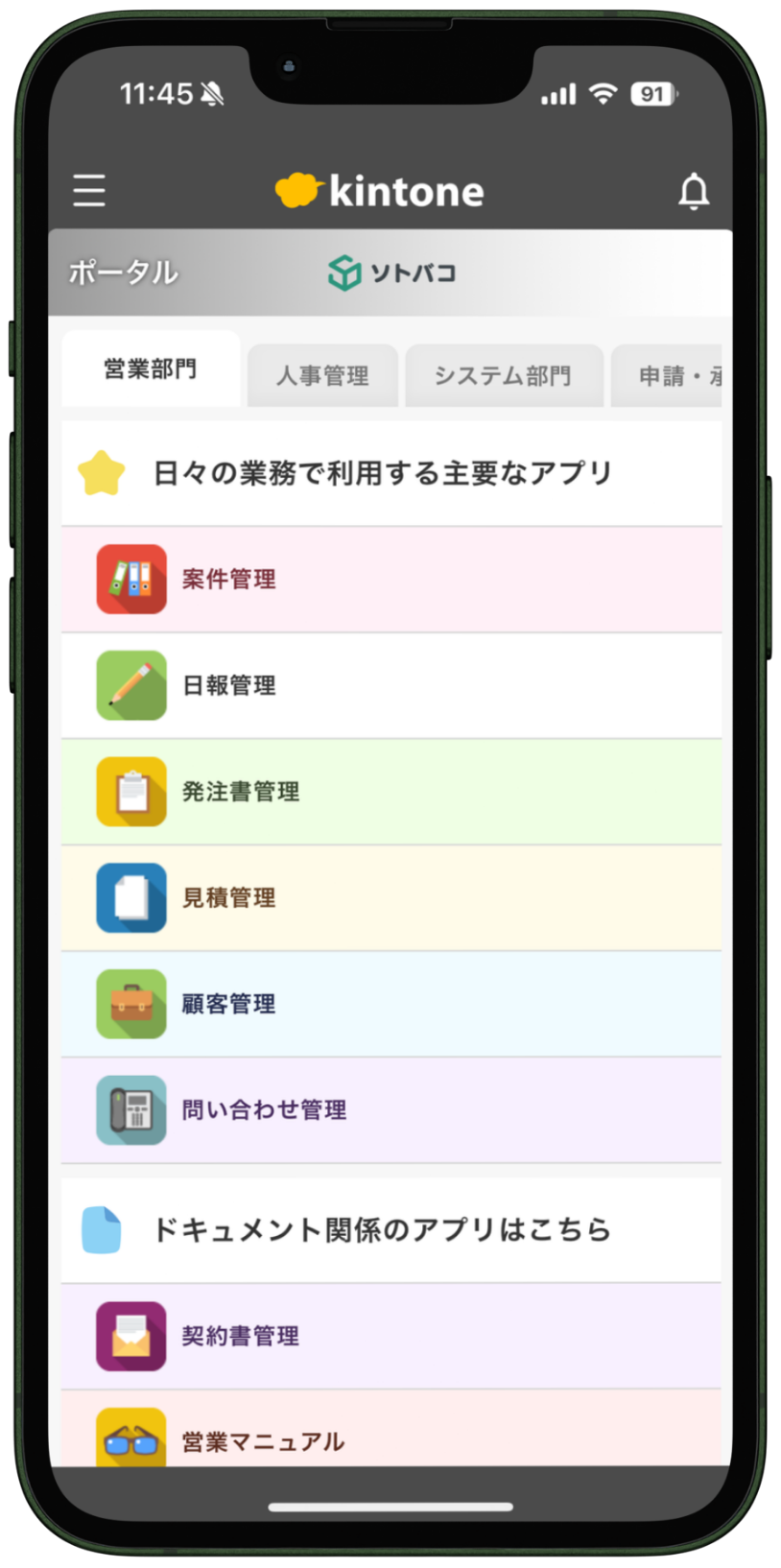
Task: Open the 顧客管理 briefcase app icon
Action: pyautogui.click(x=130, y=1004)
